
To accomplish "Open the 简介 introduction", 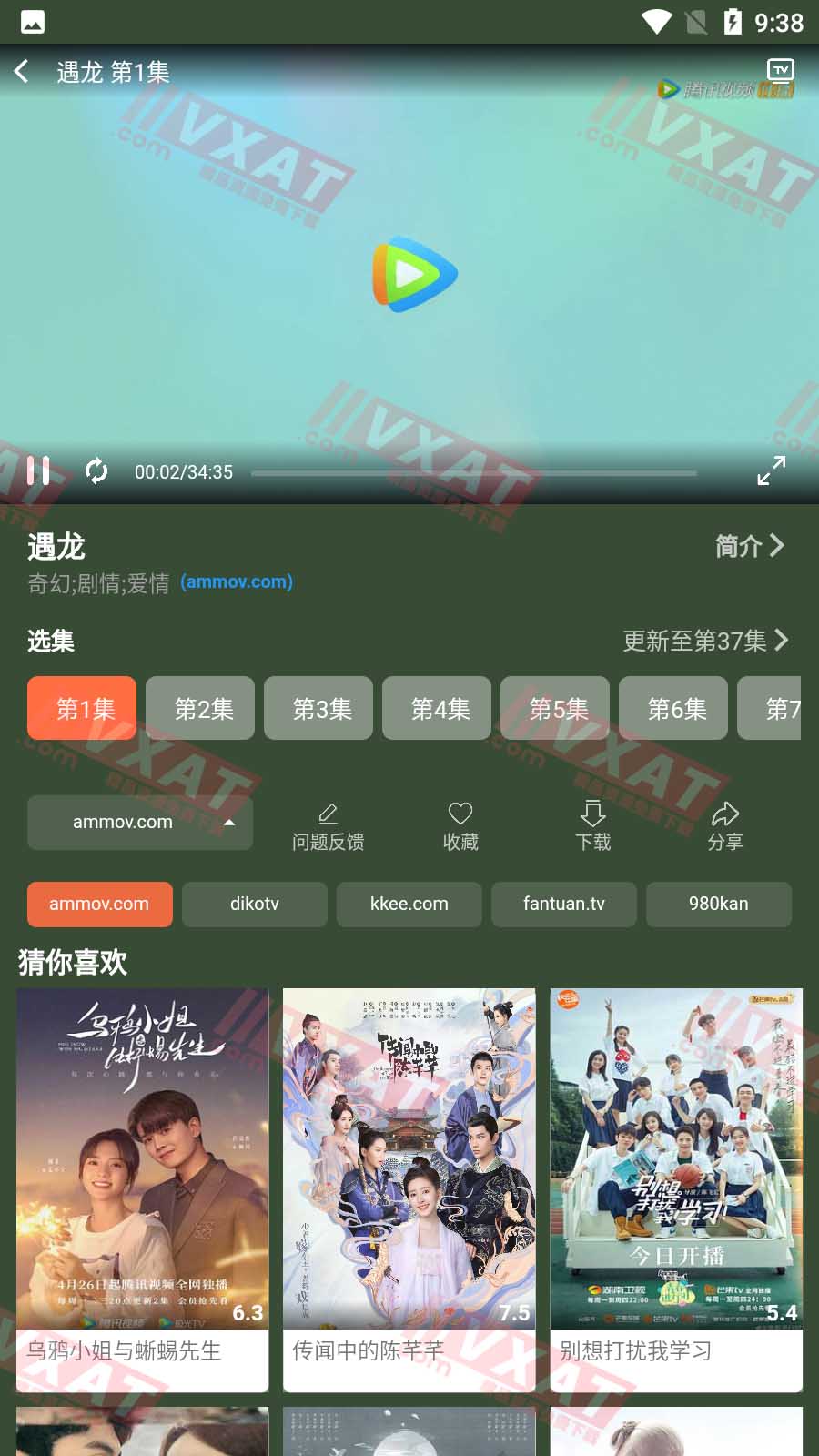I will pos(748,546).
